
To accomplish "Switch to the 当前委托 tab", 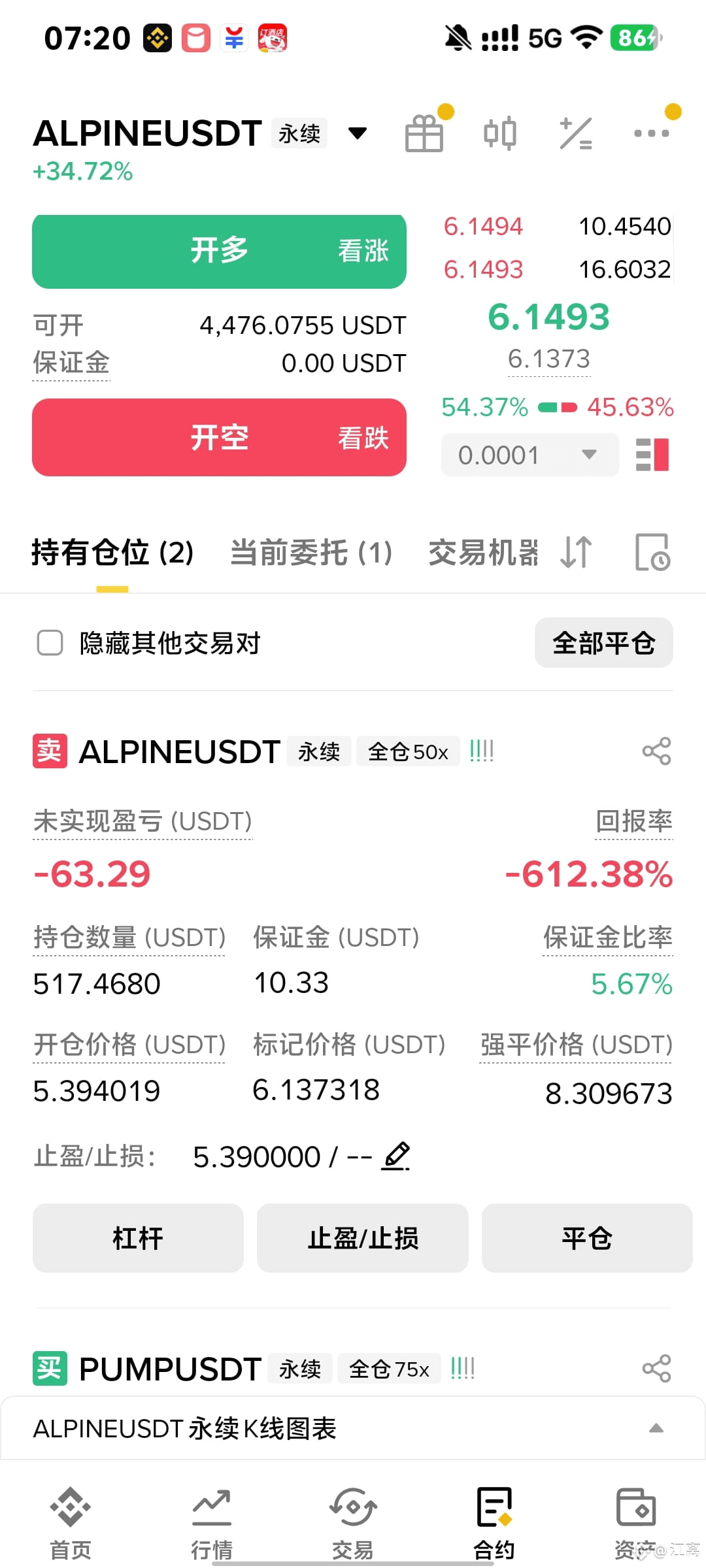I will [x=311, y=552].
